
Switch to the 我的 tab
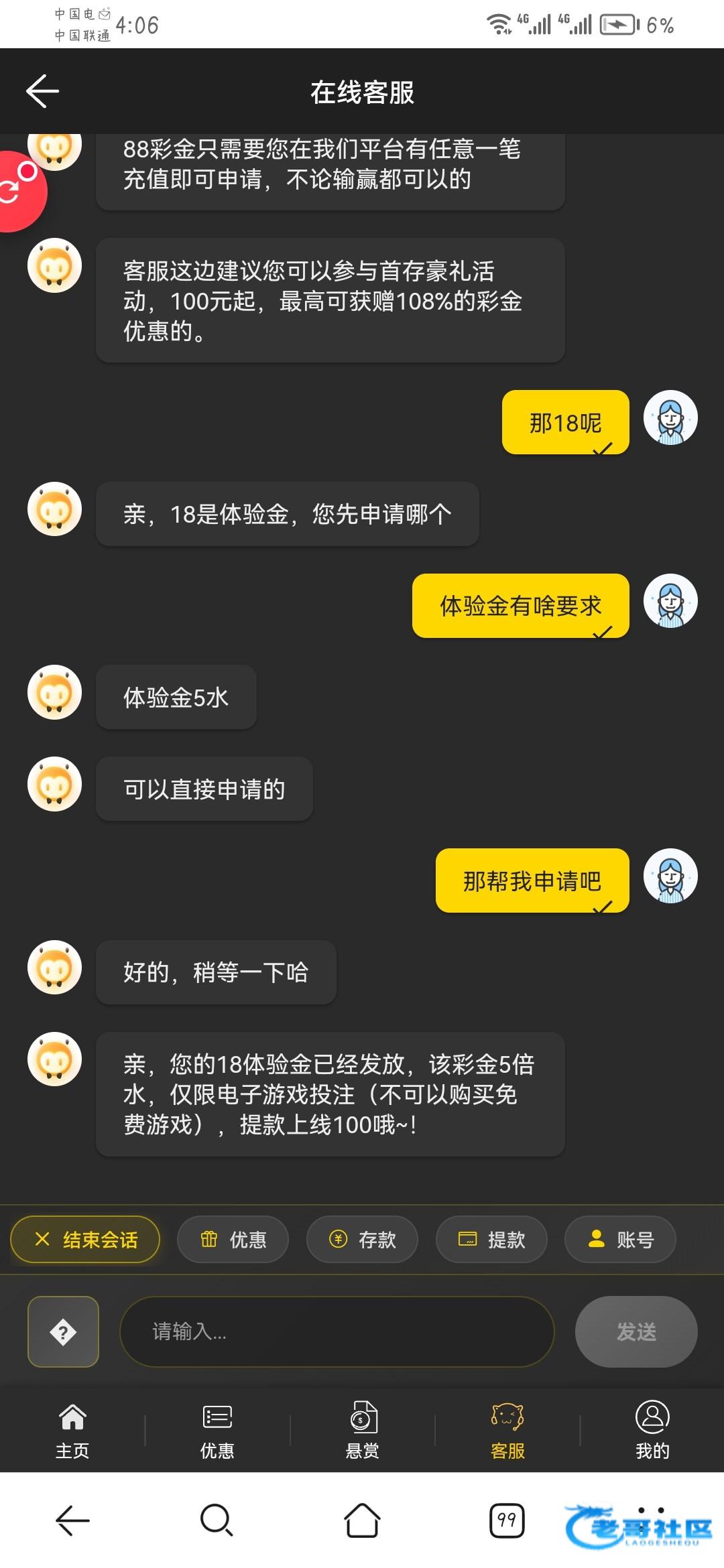coord(652,1430)
